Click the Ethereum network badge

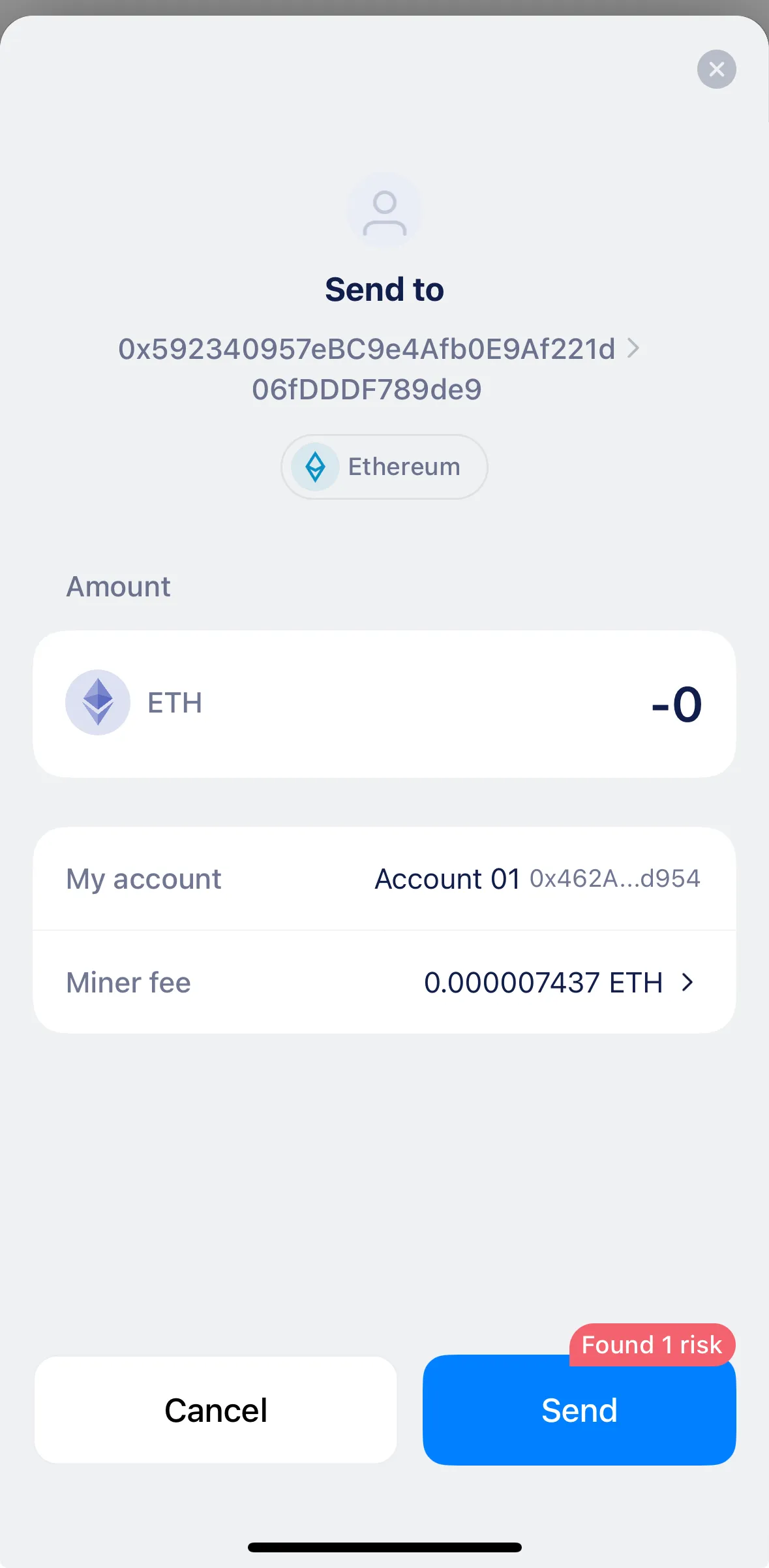click(384, 467)
